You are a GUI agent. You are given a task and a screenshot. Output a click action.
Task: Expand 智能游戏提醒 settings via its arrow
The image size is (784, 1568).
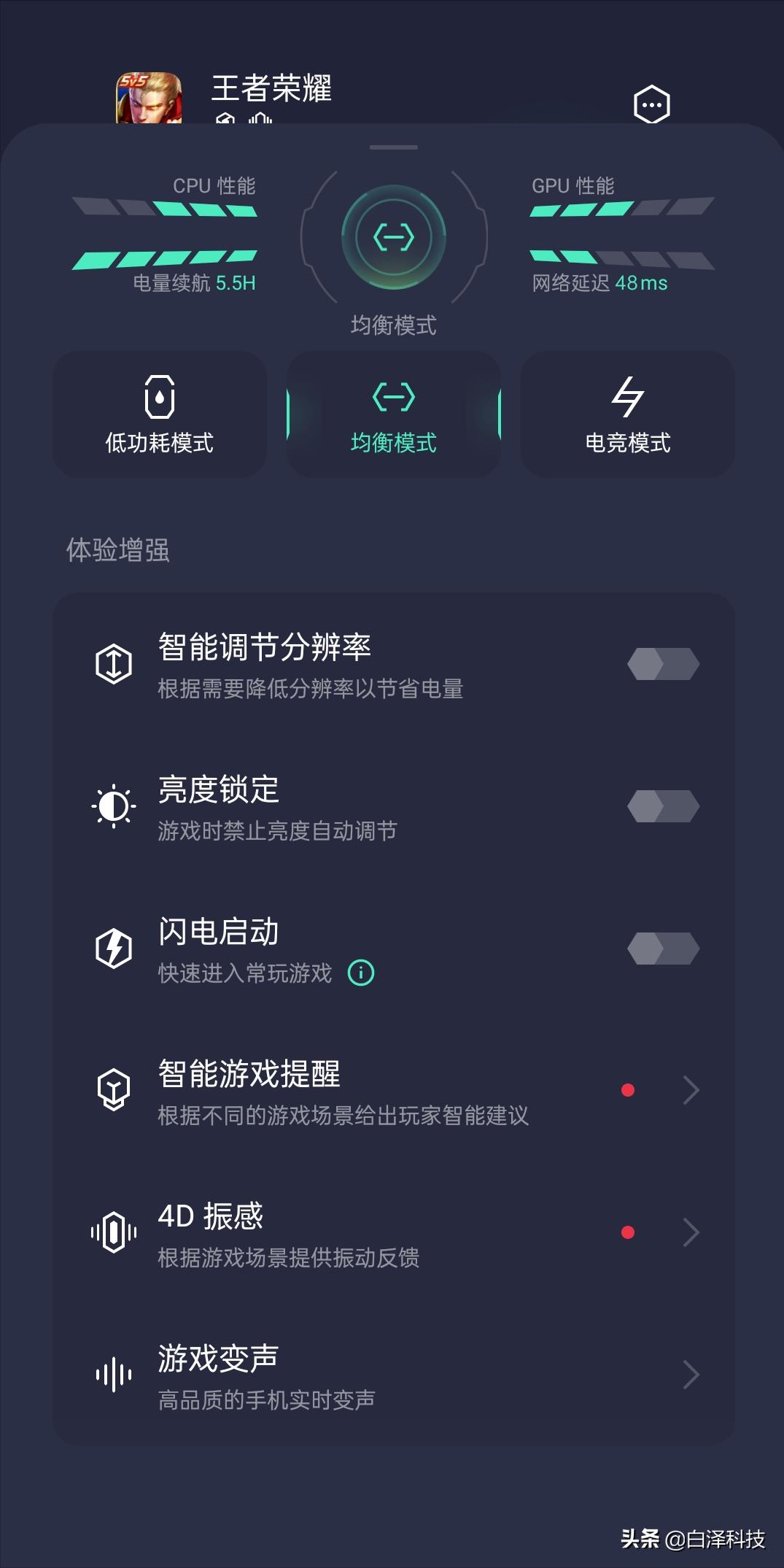tap(690, 1090)
